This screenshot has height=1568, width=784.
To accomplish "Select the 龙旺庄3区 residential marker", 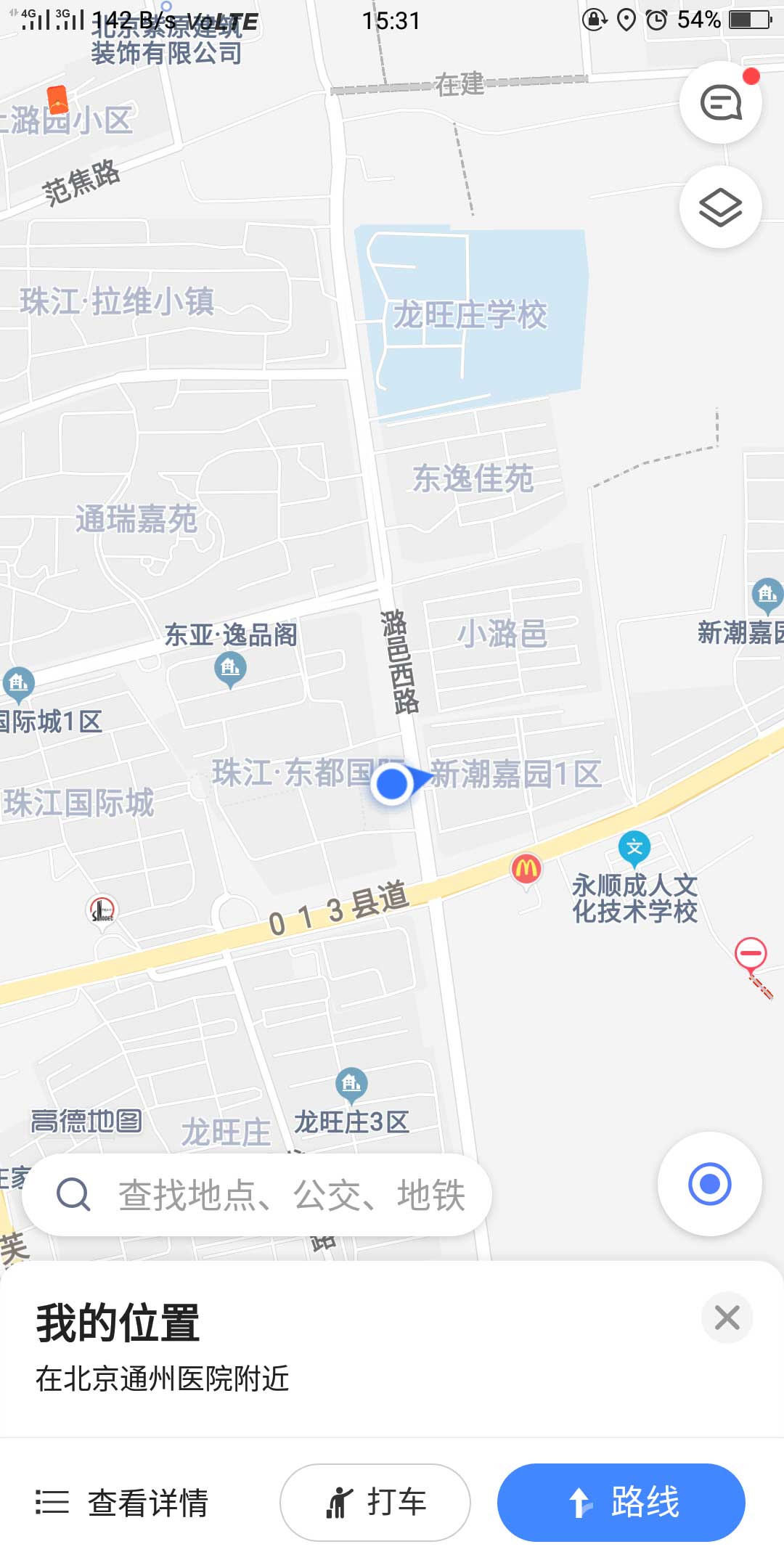I will (351, 1084).
